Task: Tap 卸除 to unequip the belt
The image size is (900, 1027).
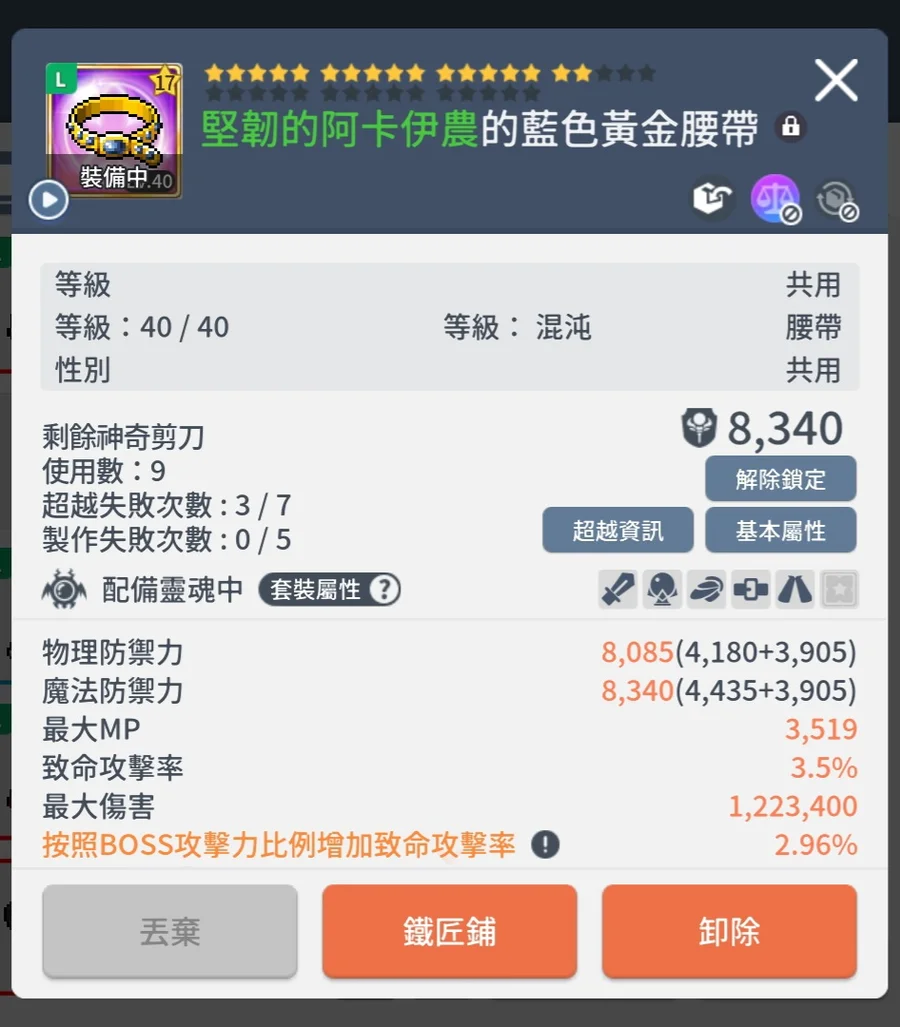Action: click(729, 931)
